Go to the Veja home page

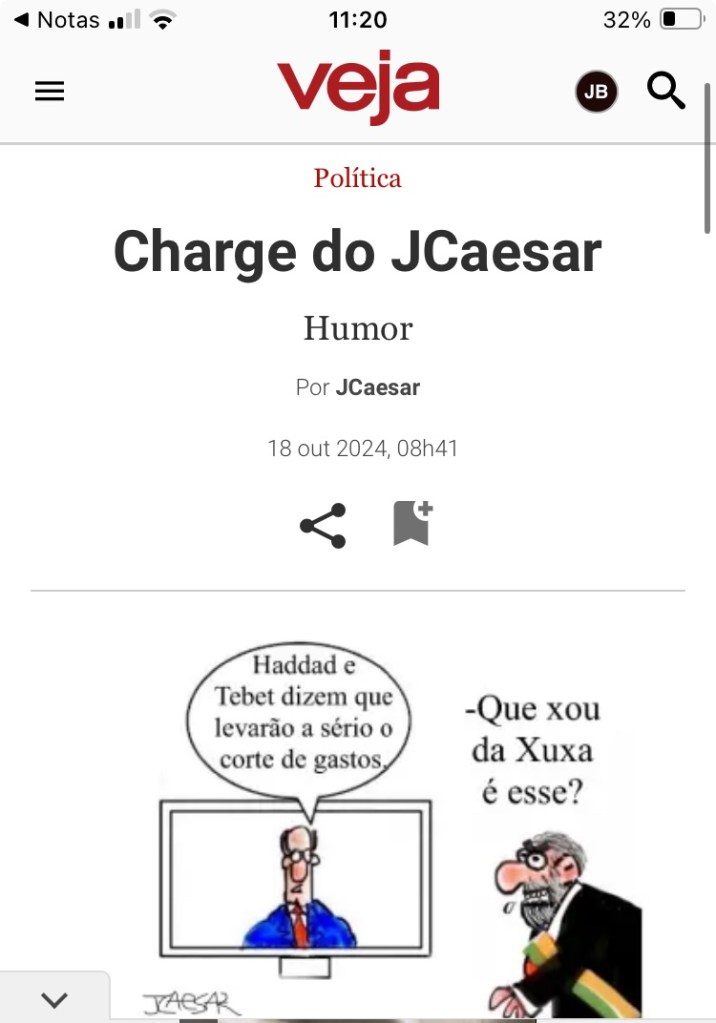click(x=358, y=89)
